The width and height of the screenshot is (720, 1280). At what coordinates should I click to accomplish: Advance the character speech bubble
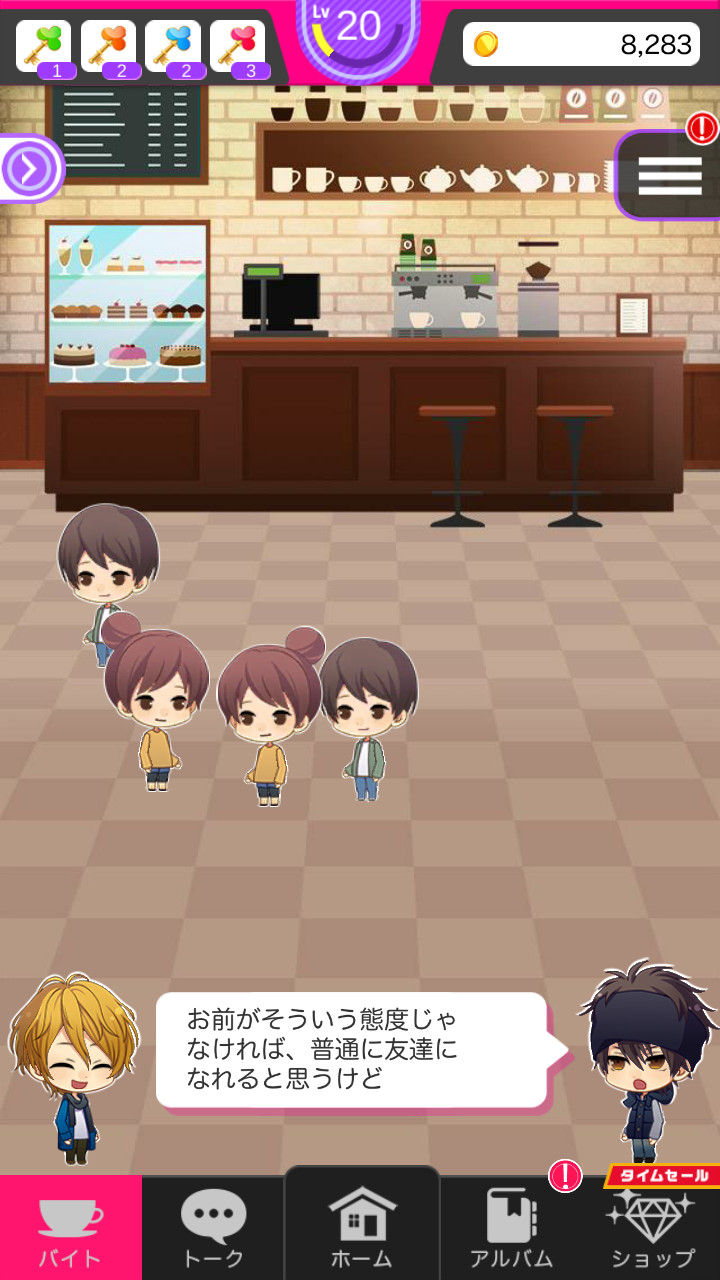point(352,1050)
